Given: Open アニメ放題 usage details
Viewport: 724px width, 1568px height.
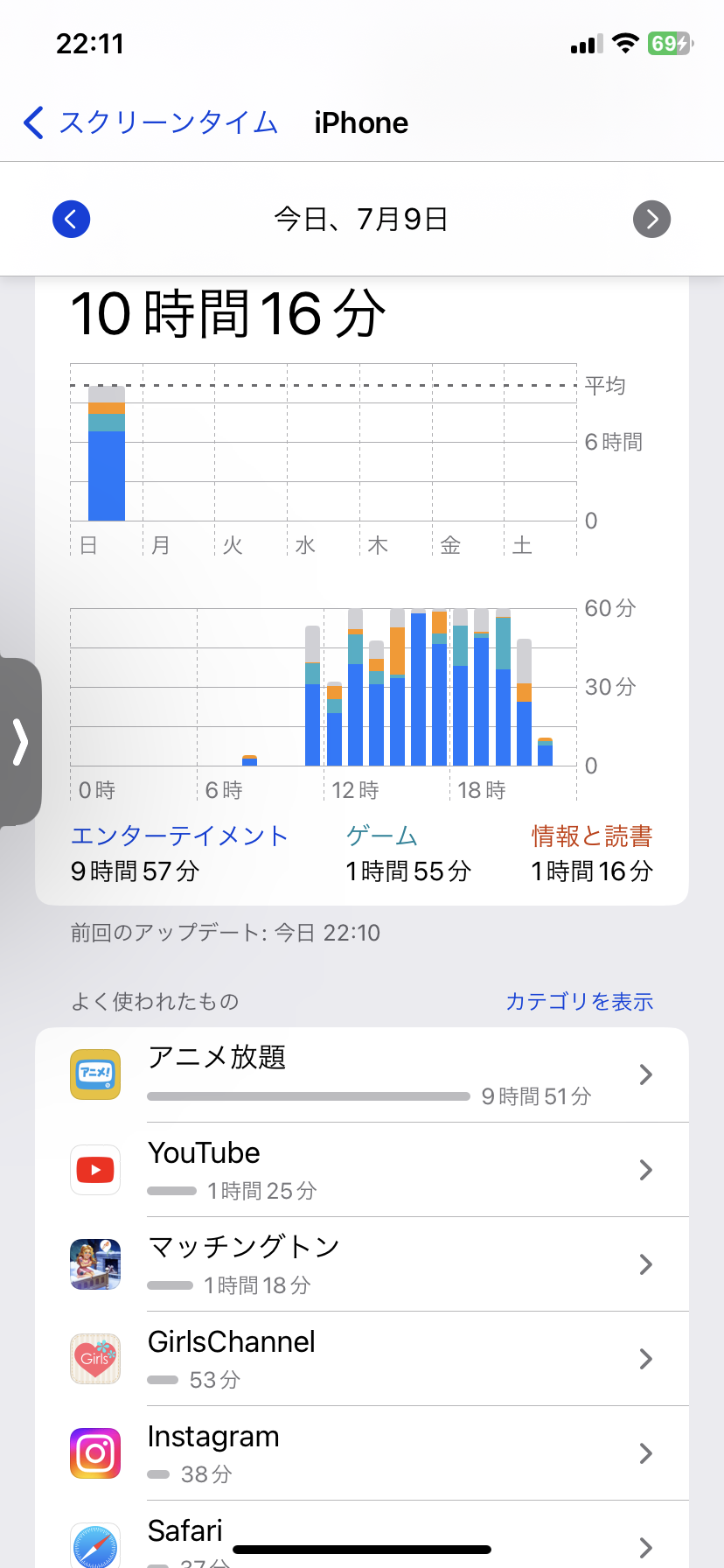Looking at the screenshot, I should [362, 1074].
